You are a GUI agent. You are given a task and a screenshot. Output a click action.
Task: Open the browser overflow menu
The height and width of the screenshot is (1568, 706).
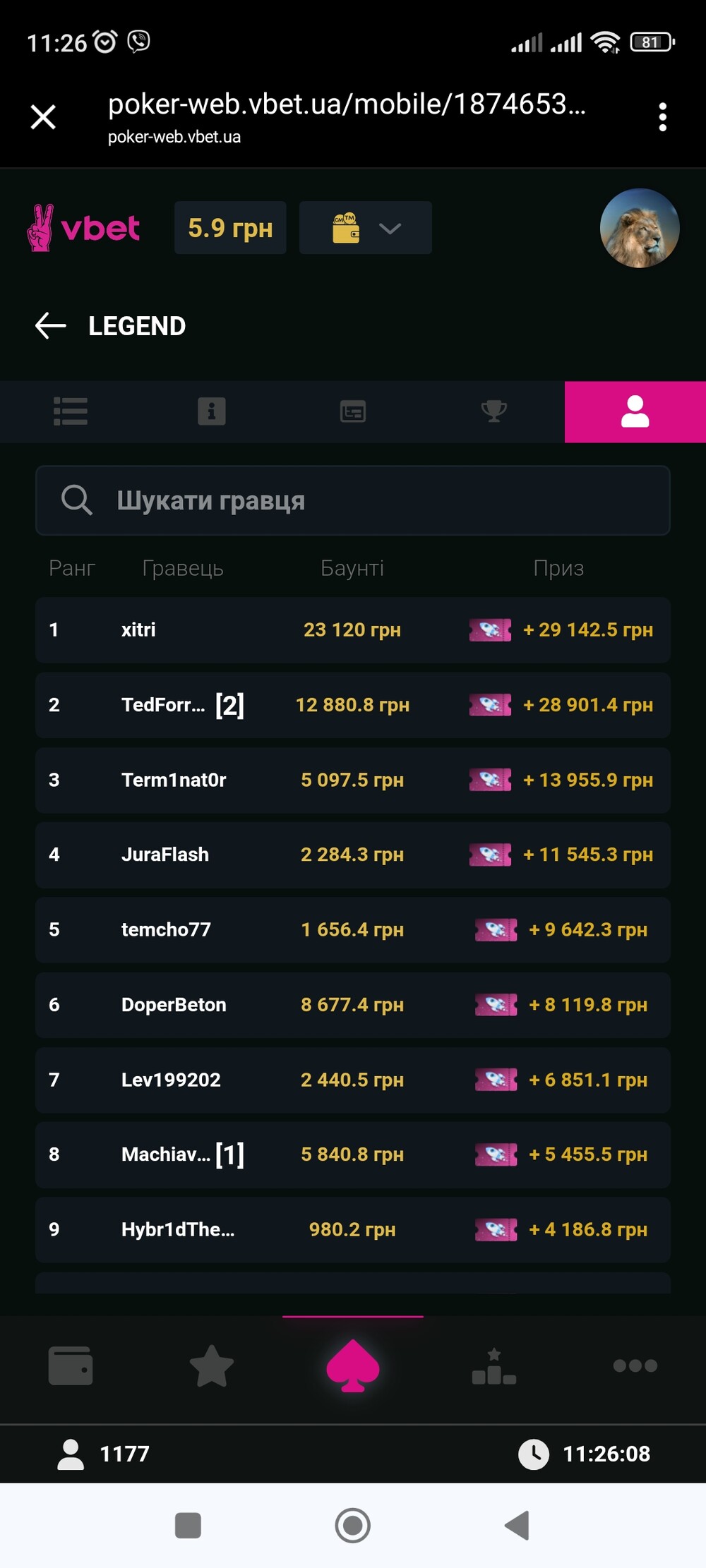[662, 116]
